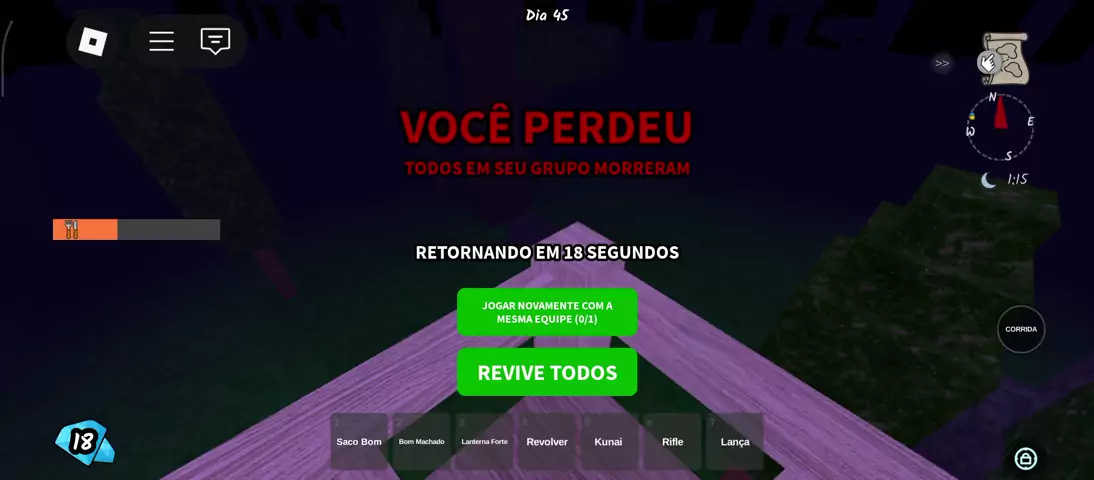This screenshot has width=1094, height=480.
Task: Select Saco Bom from the hotbar
Action: tap(359, 441)
